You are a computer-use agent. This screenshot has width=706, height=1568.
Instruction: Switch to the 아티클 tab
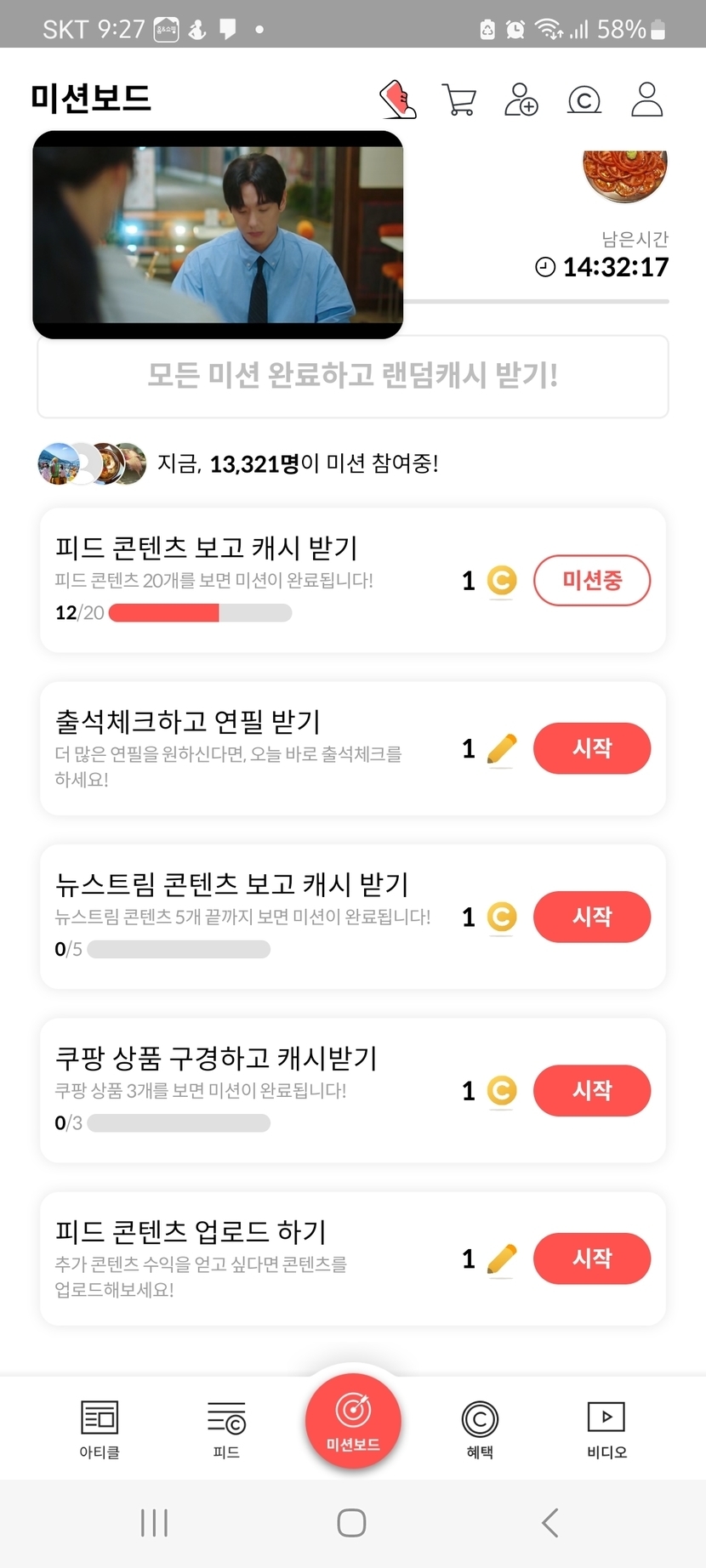100,1429
